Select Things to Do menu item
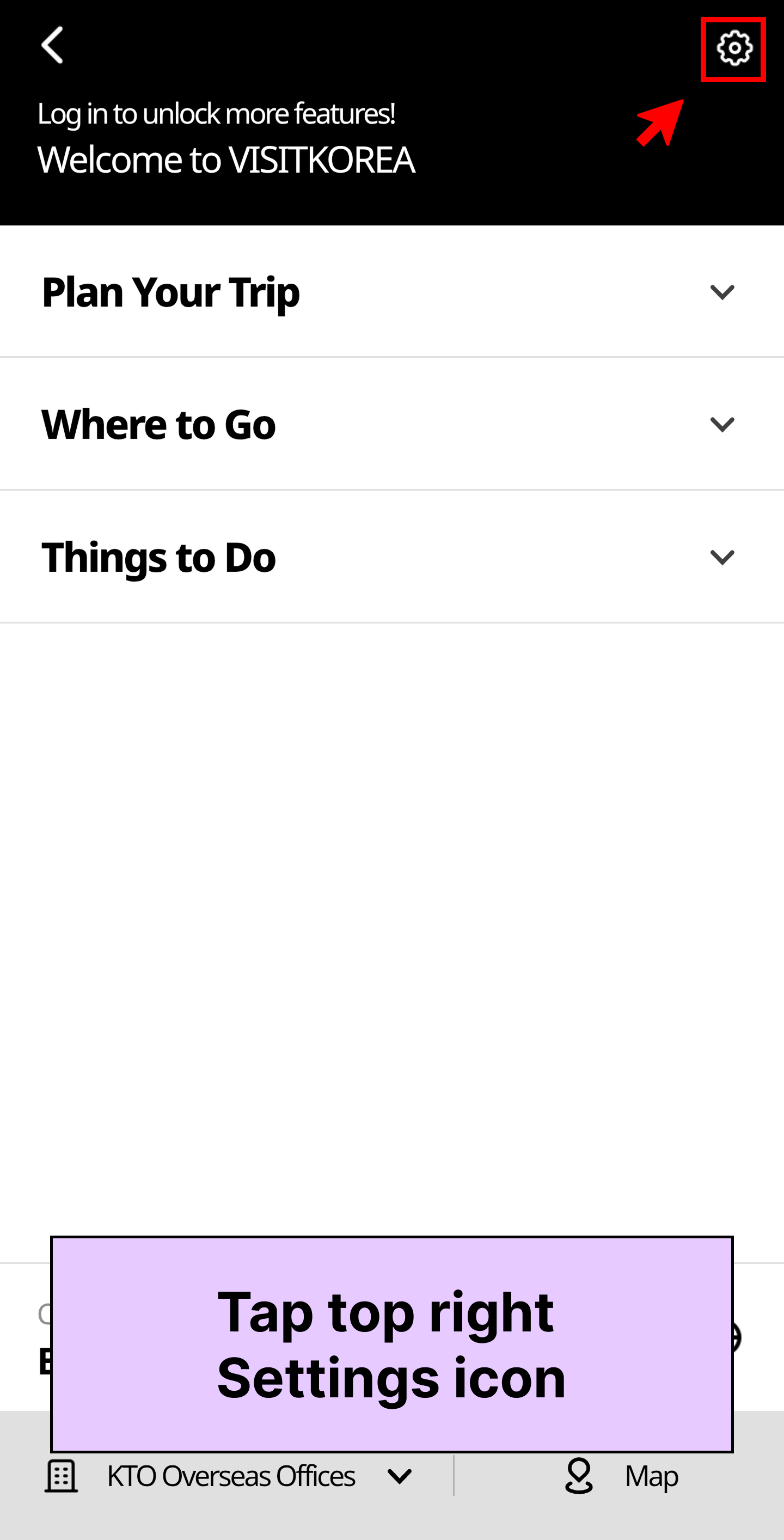The image size is (784, 1540). 158,557
